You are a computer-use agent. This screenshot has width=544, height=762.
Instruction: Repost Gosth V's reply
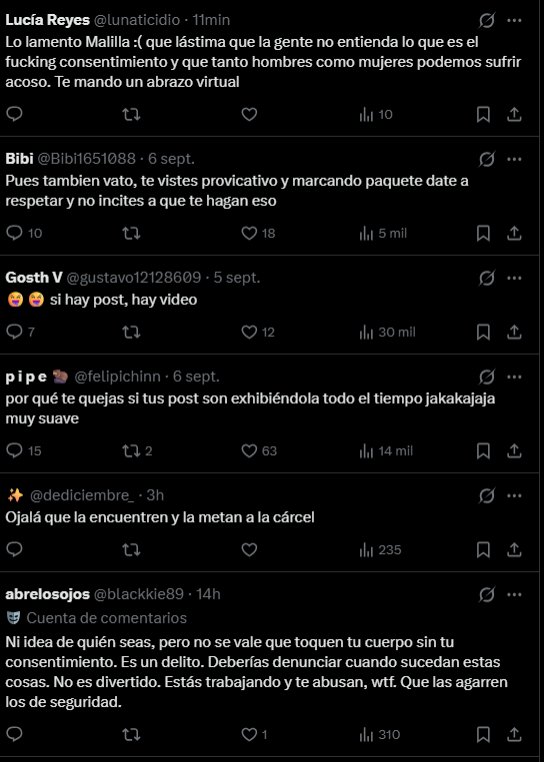point(131,332)
